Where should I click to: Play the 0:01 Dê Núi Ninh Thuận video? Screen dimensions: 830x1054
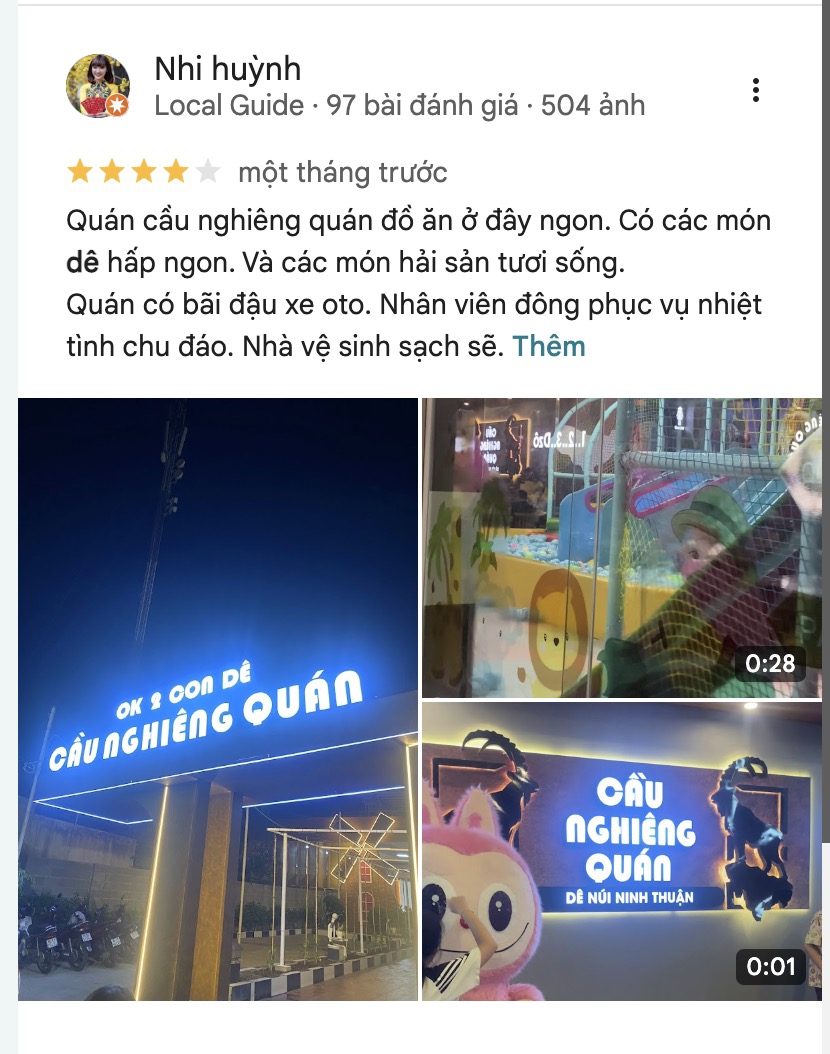[x=621, y=851]
